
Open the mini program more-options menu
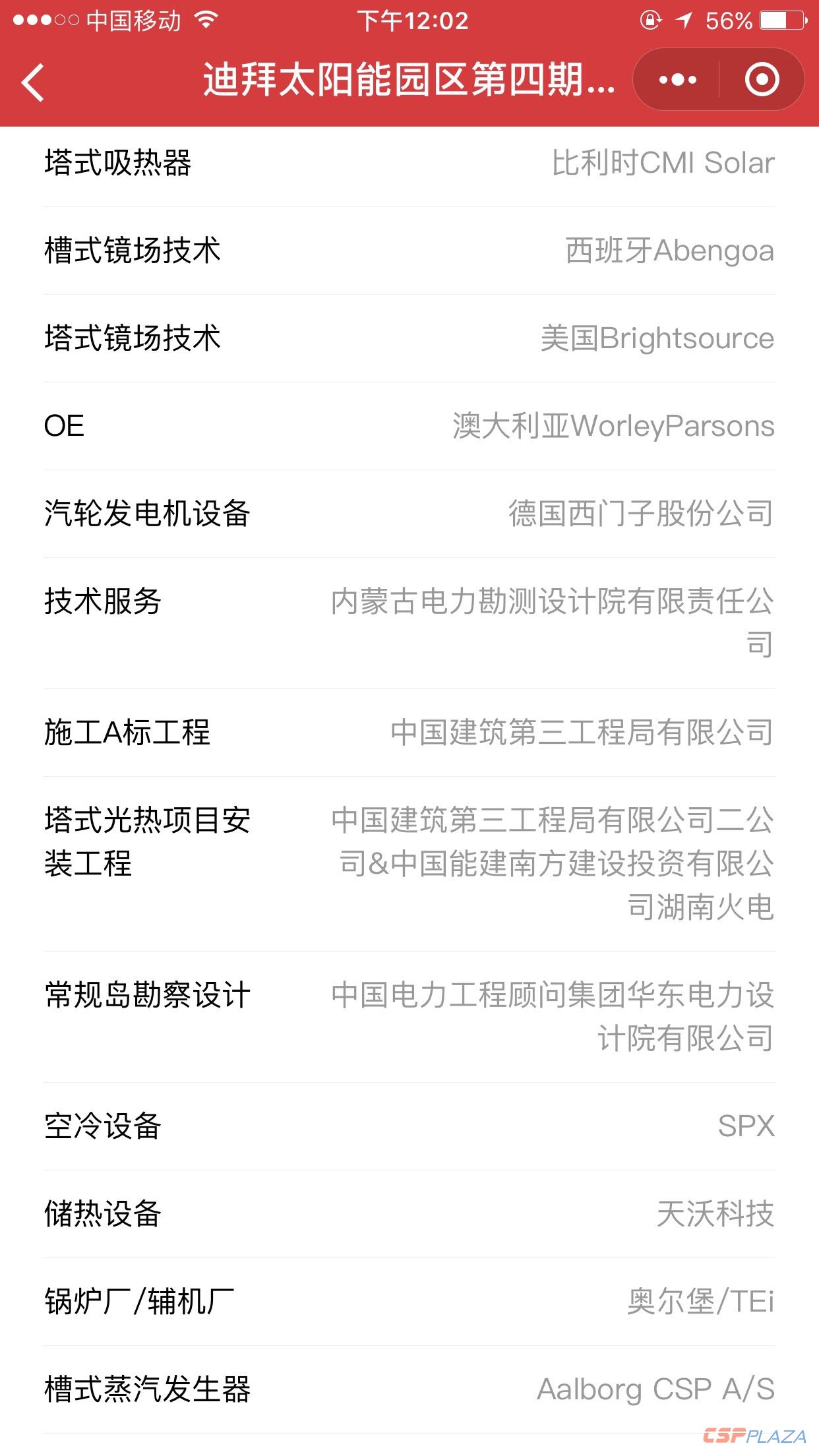(677, 80)
